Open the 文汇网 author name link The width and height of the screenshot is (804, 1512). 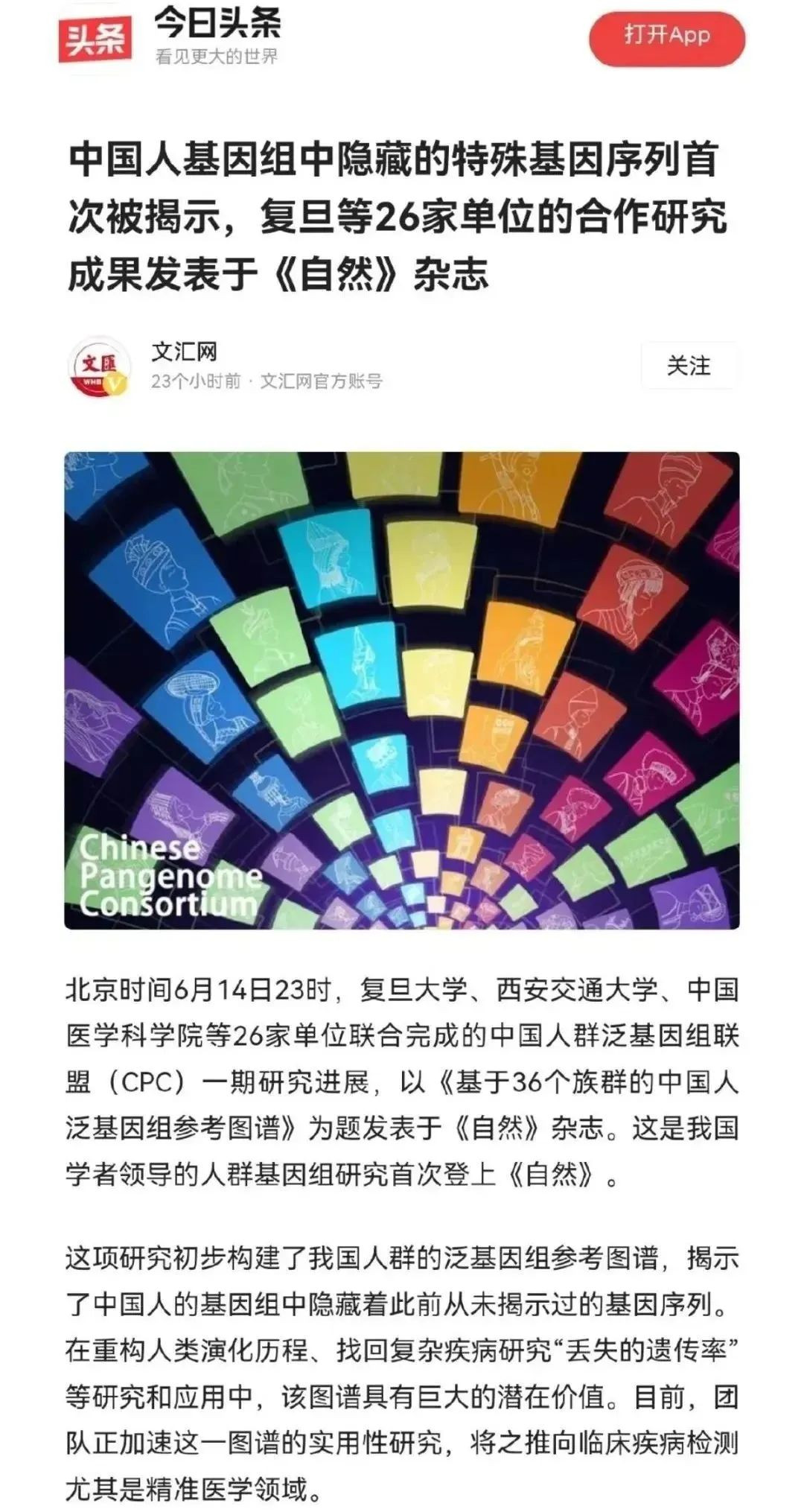pyautogui.click(x=184, y=352)
